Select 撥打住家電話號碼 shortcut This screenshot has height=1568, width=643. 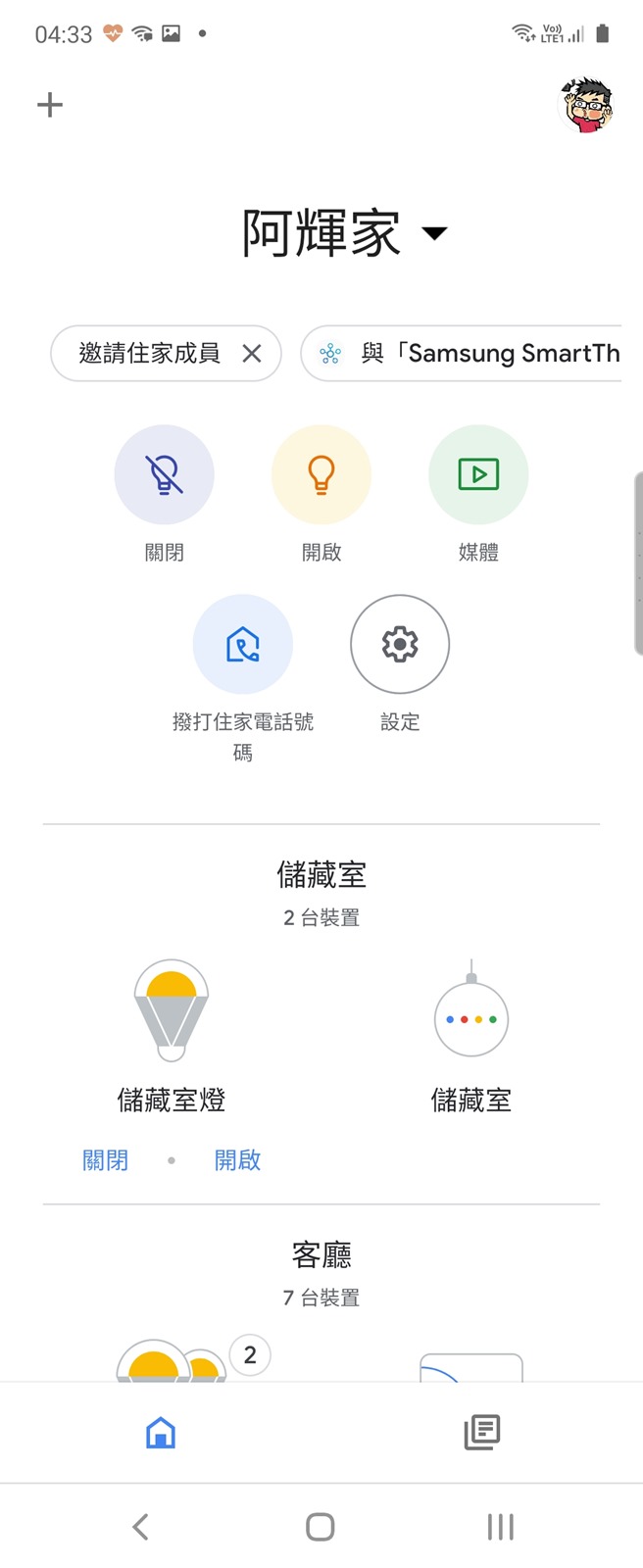click(x=243, y=645)
